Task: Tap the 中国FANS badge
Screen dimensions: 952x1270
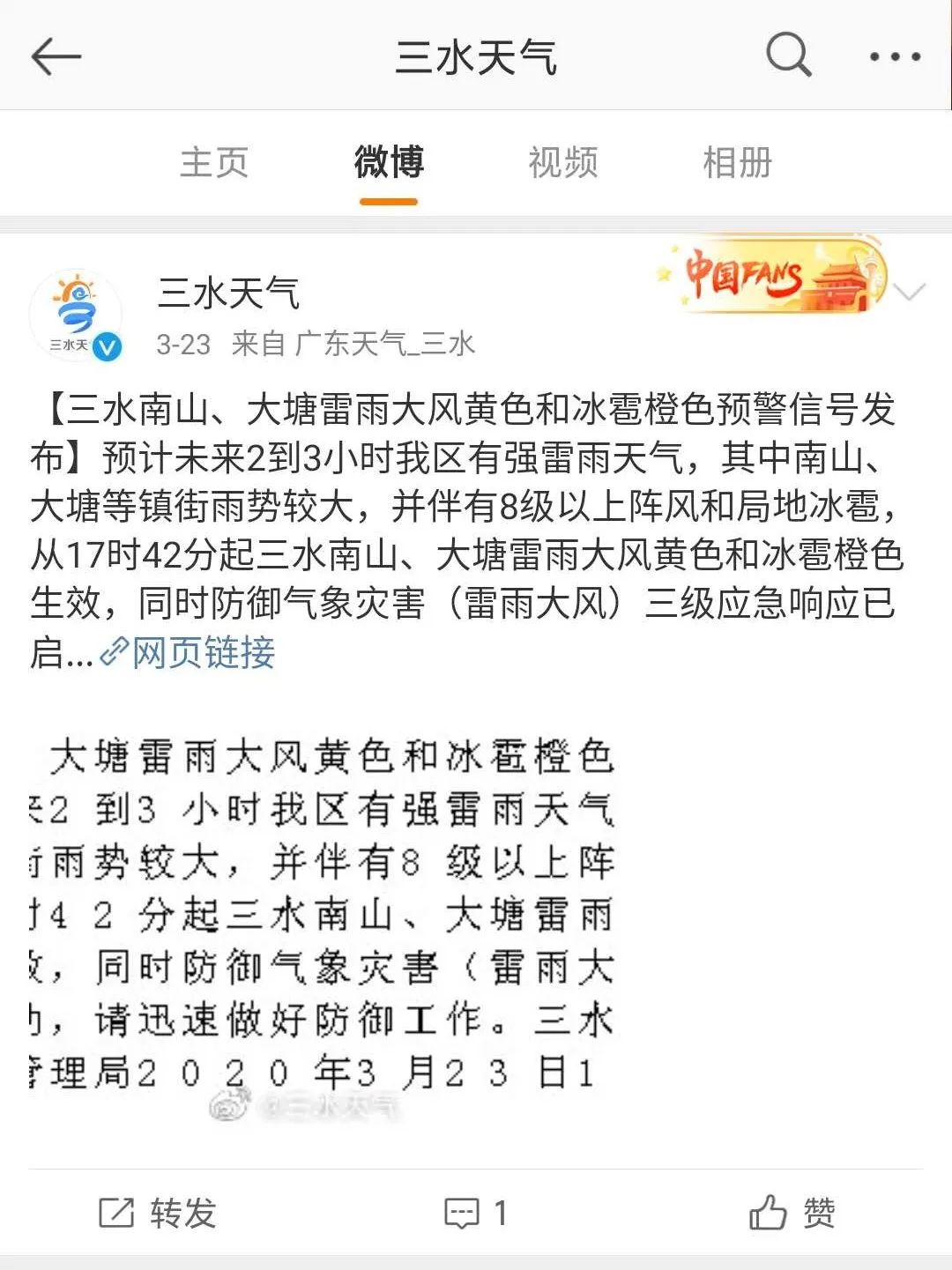Action: (x=772, y=273)
